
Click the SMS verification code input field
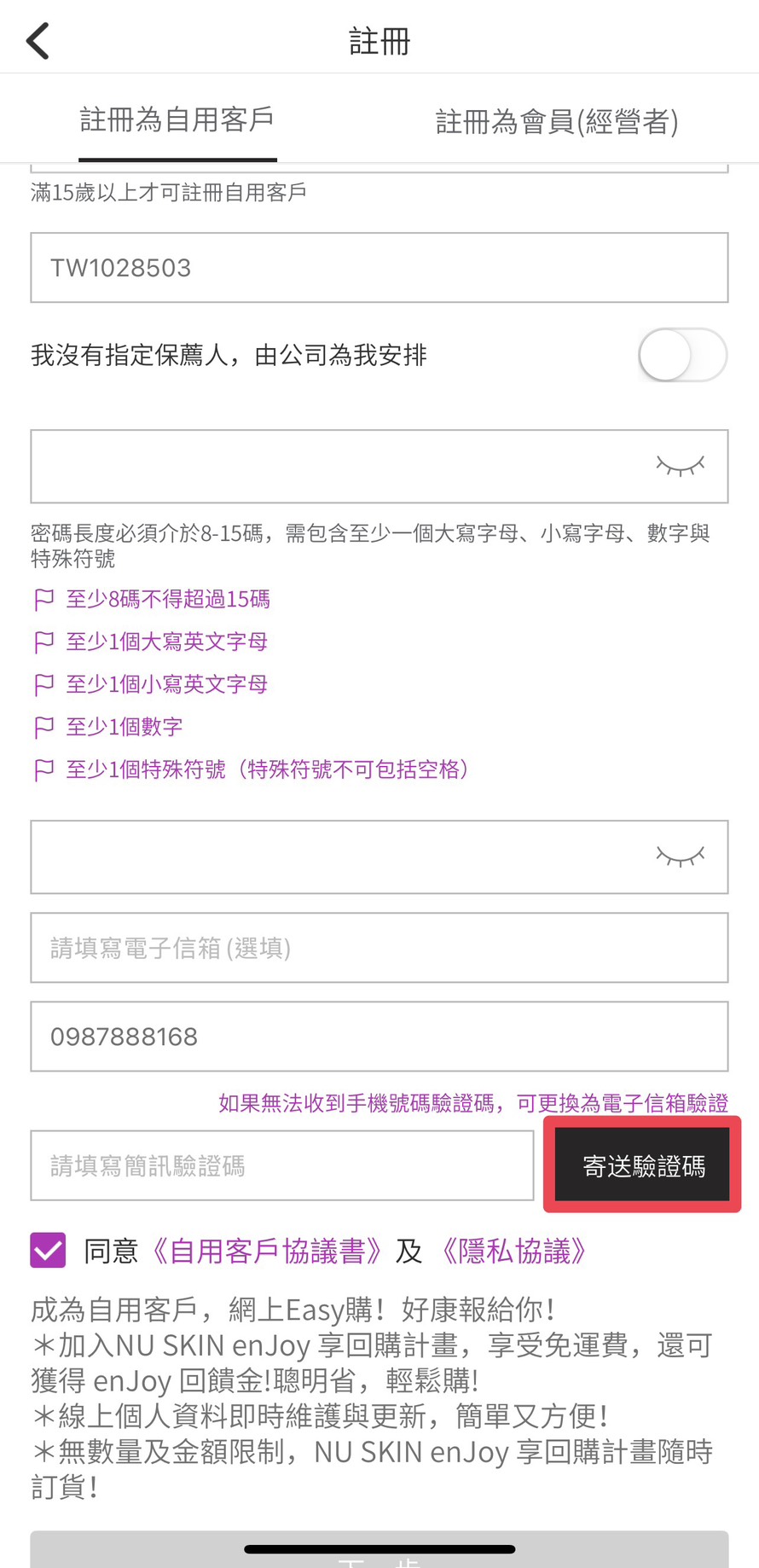pyautogui.click(x=281, y=1164)
